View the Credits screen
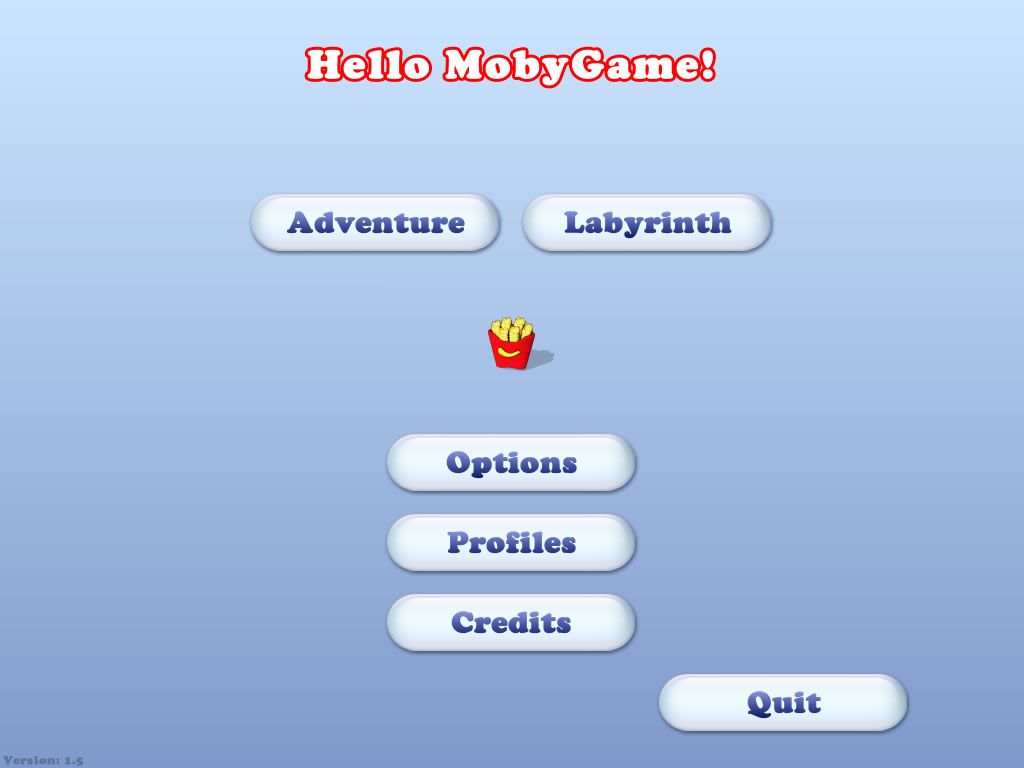 [x=511, y=622]
